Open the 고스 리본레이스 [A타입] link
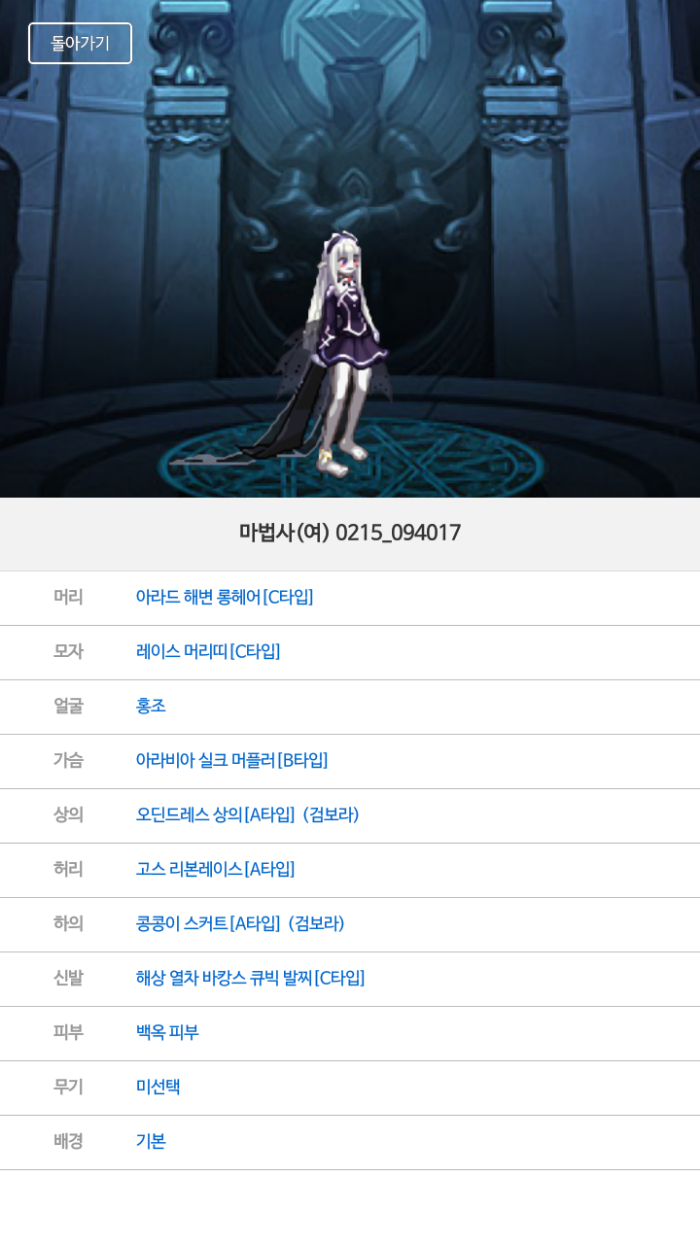The height and width of the screenshot is (1244, 700). coord(215,869)
